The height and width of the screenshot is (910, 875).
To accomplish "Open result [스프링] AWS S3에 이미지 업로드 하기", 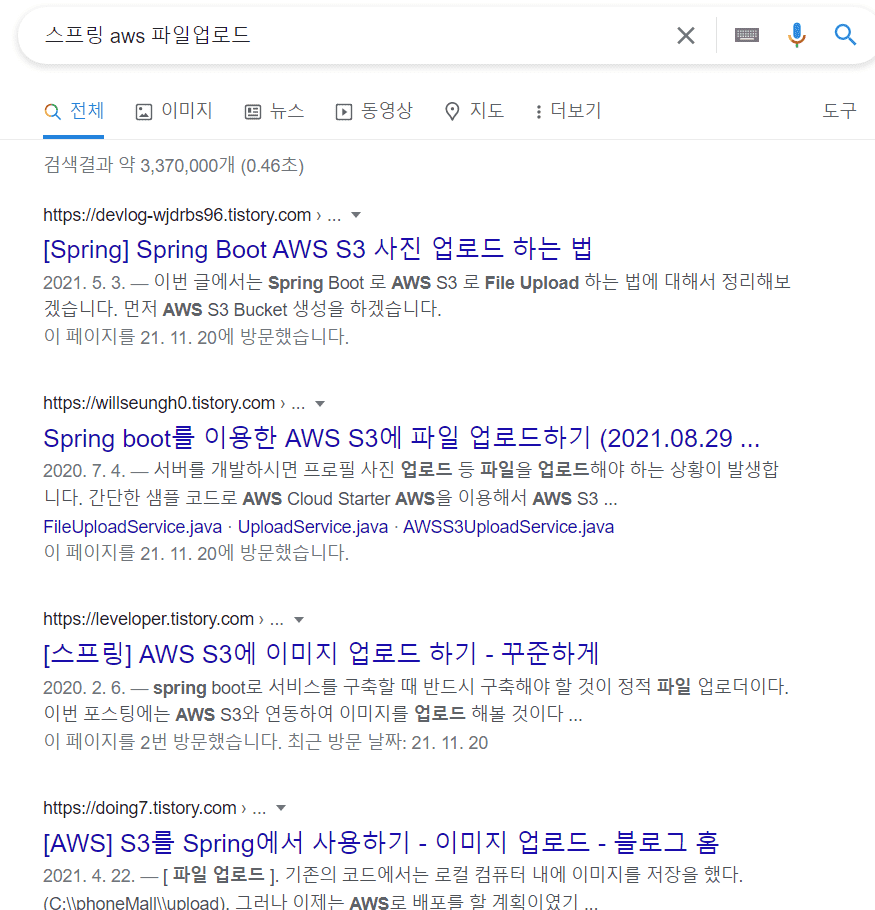I will coord(320,654).
